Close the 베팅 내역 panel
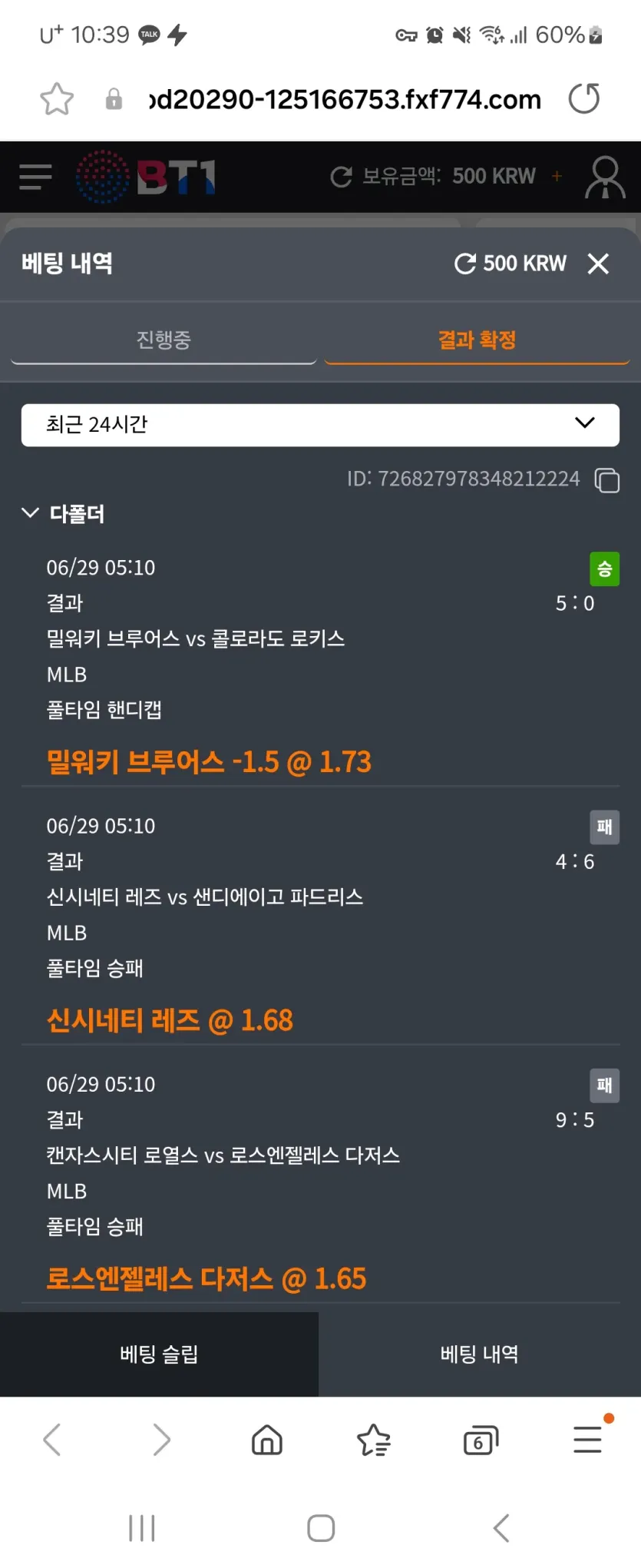Viewport: 641px width, 1568px height. (x=598, y=264)
